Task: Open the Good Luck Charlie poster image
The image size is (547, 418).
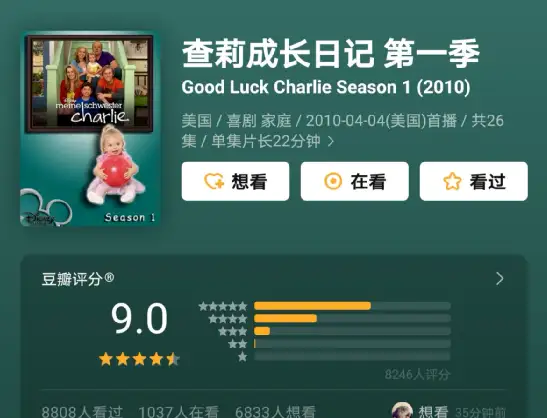Action: click(90, 129)
